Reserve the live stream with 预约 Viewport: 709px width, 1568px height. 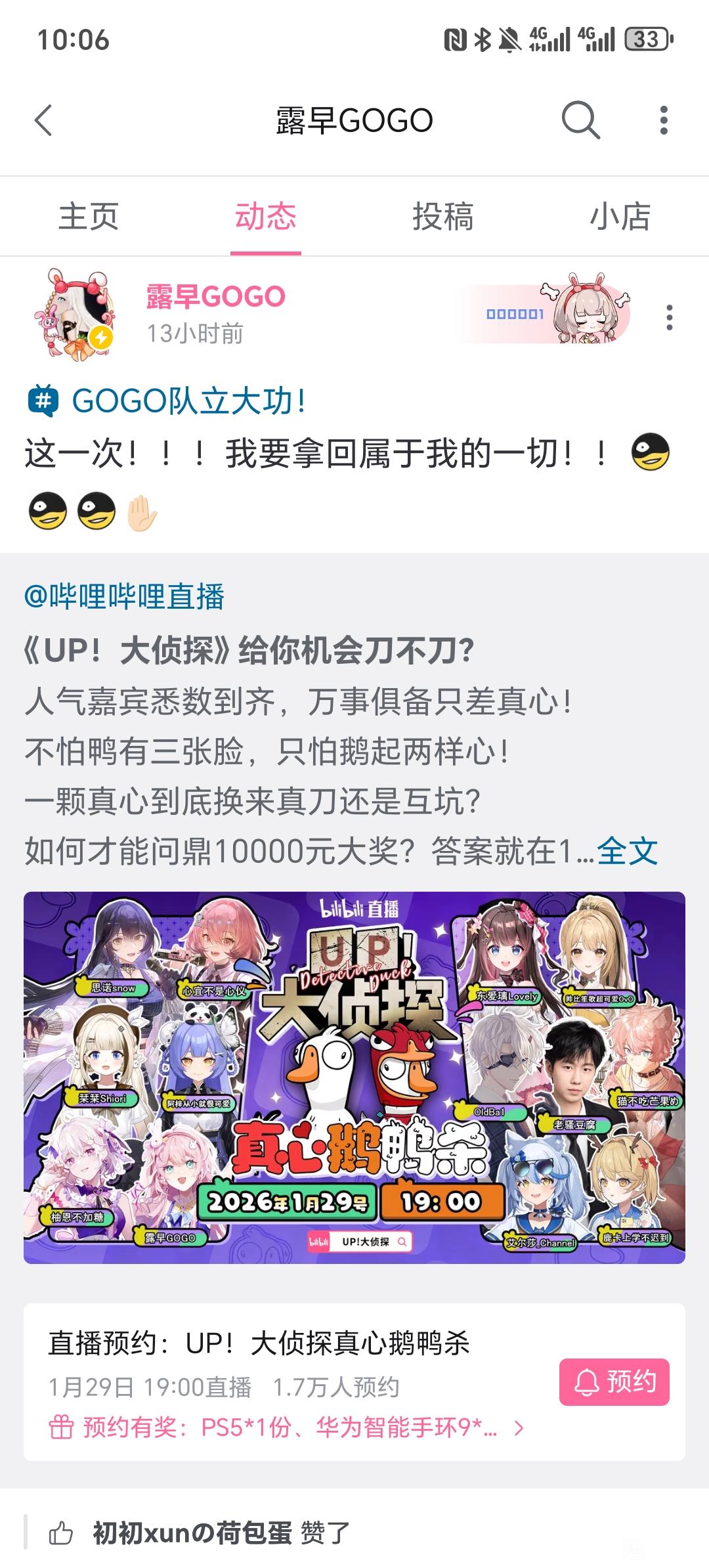[x=614, y=1382]
